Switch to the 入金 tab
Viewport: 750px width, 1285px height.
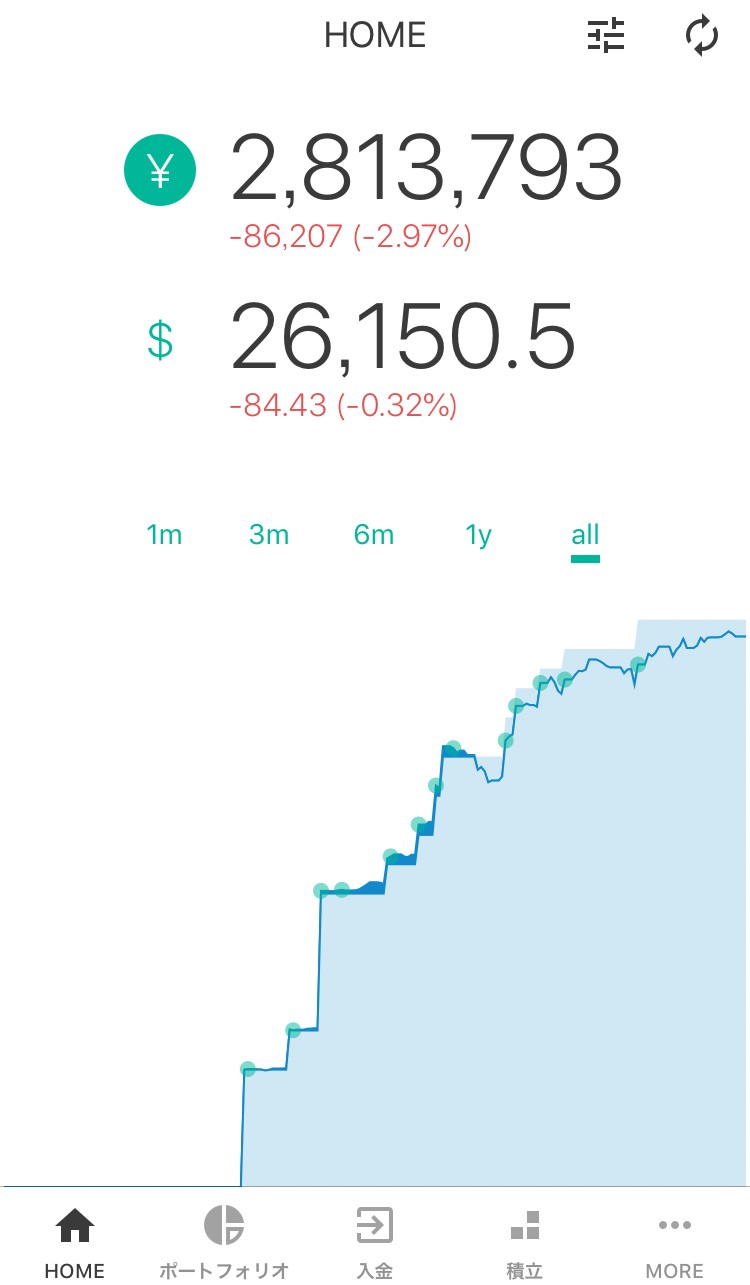(x=374, y=1240)
